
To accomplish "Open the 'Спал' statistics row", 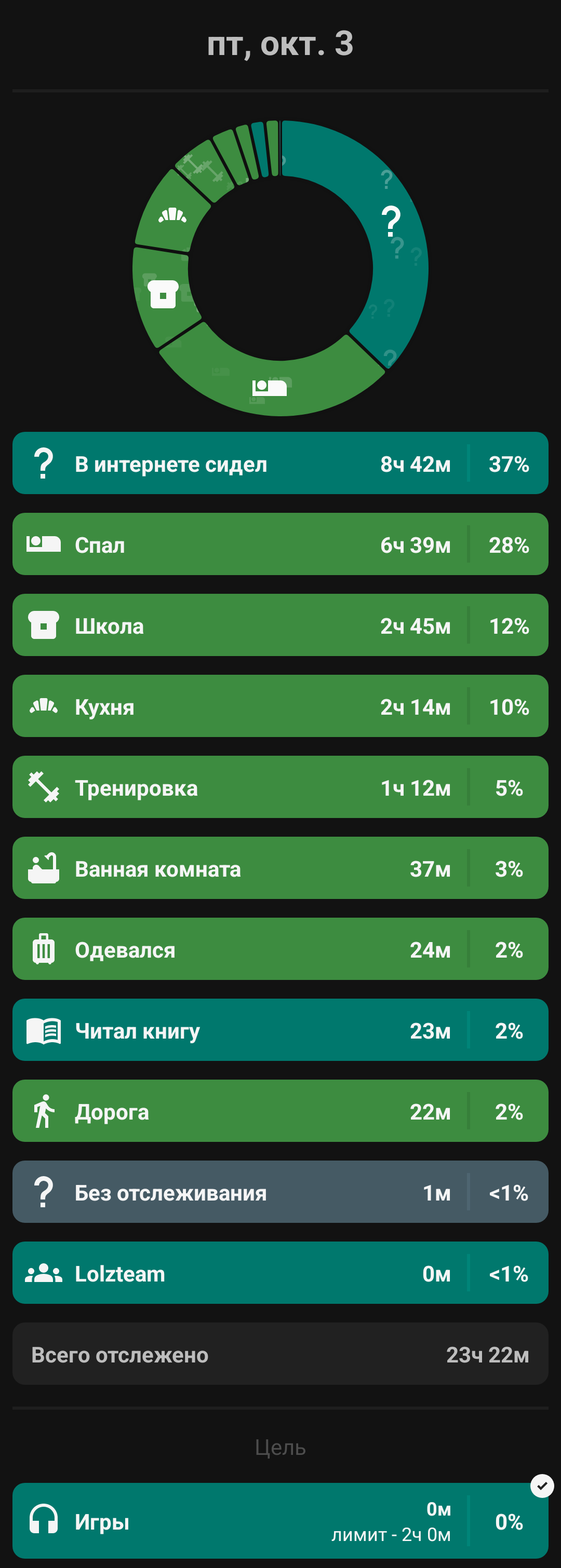I will coord(280,544).
